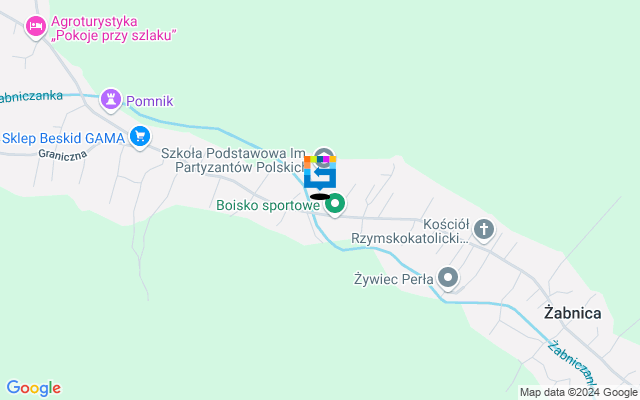Open the Agroturystyka Pokoje przy szlaku lodging marker

click(37, 27)
